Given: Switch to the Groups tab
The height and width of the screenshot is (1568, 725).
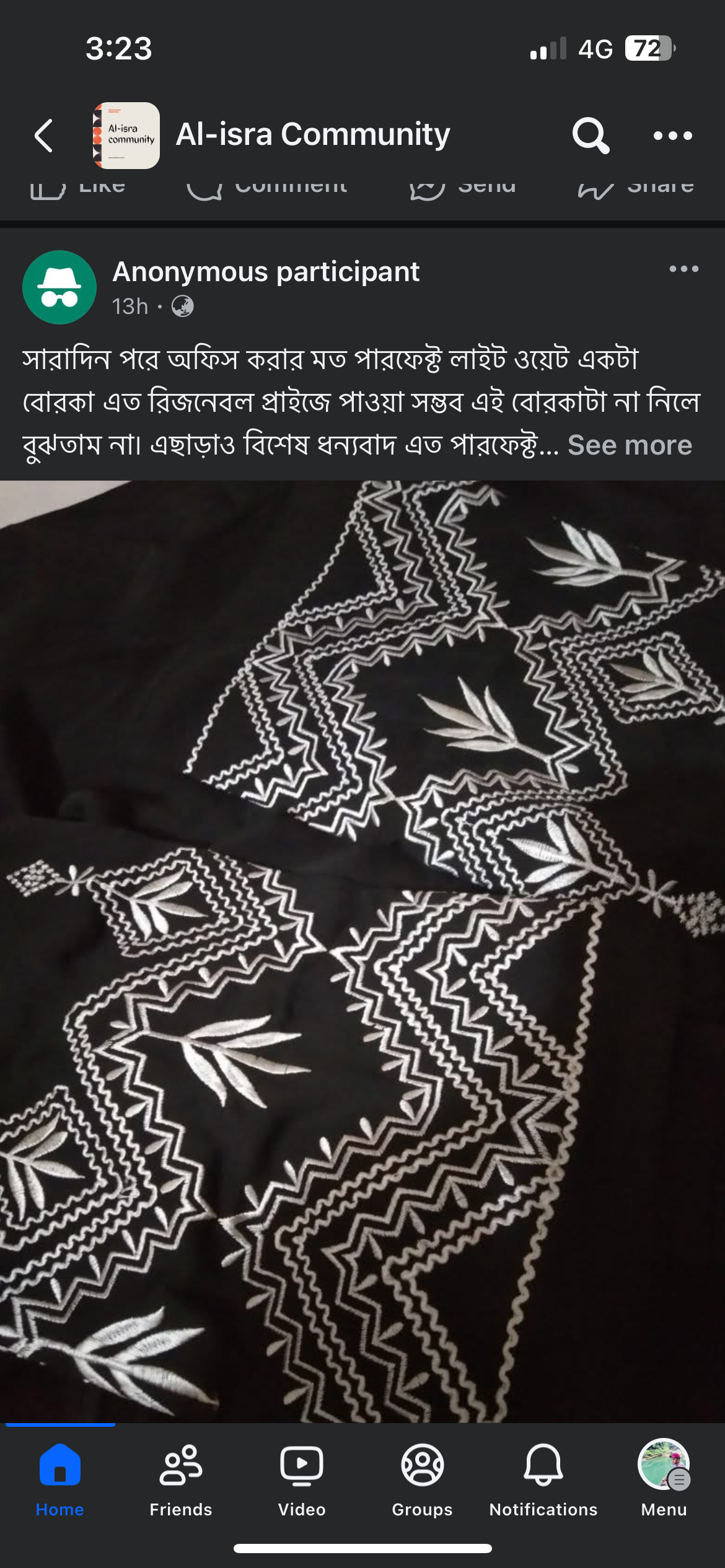Looking at the screenshot, I should (x=422, y=1479).
